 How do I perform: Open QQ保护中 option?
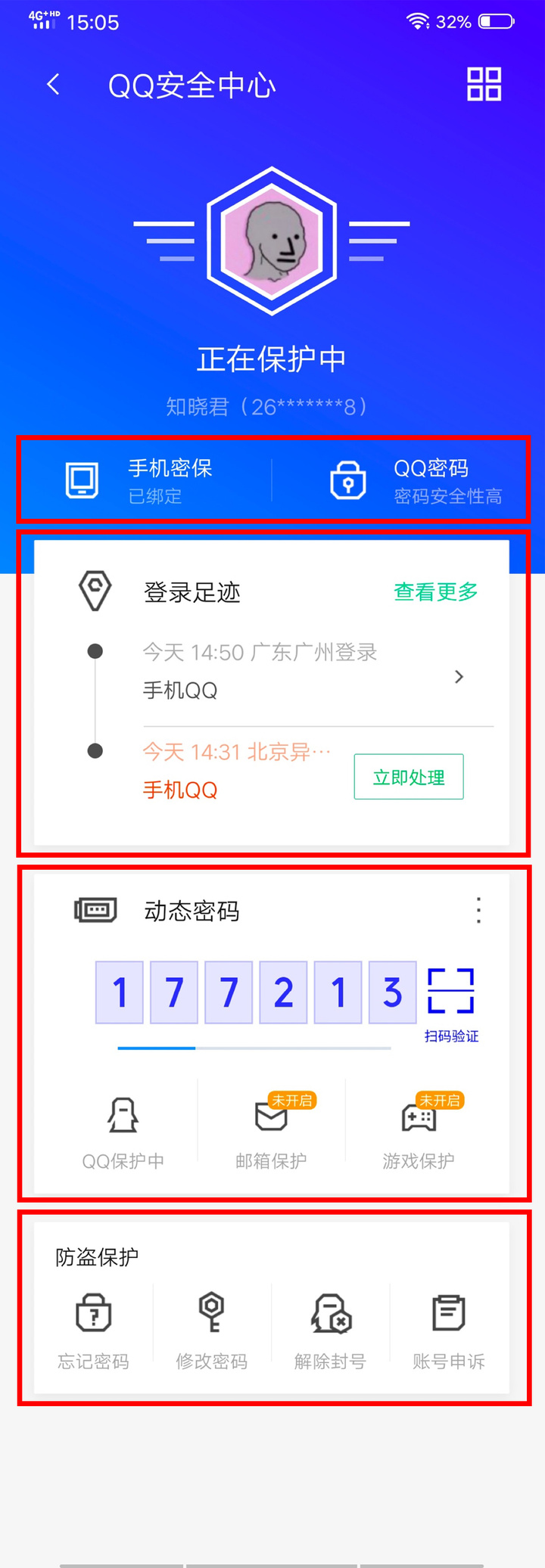click(x=123, y=1131)
